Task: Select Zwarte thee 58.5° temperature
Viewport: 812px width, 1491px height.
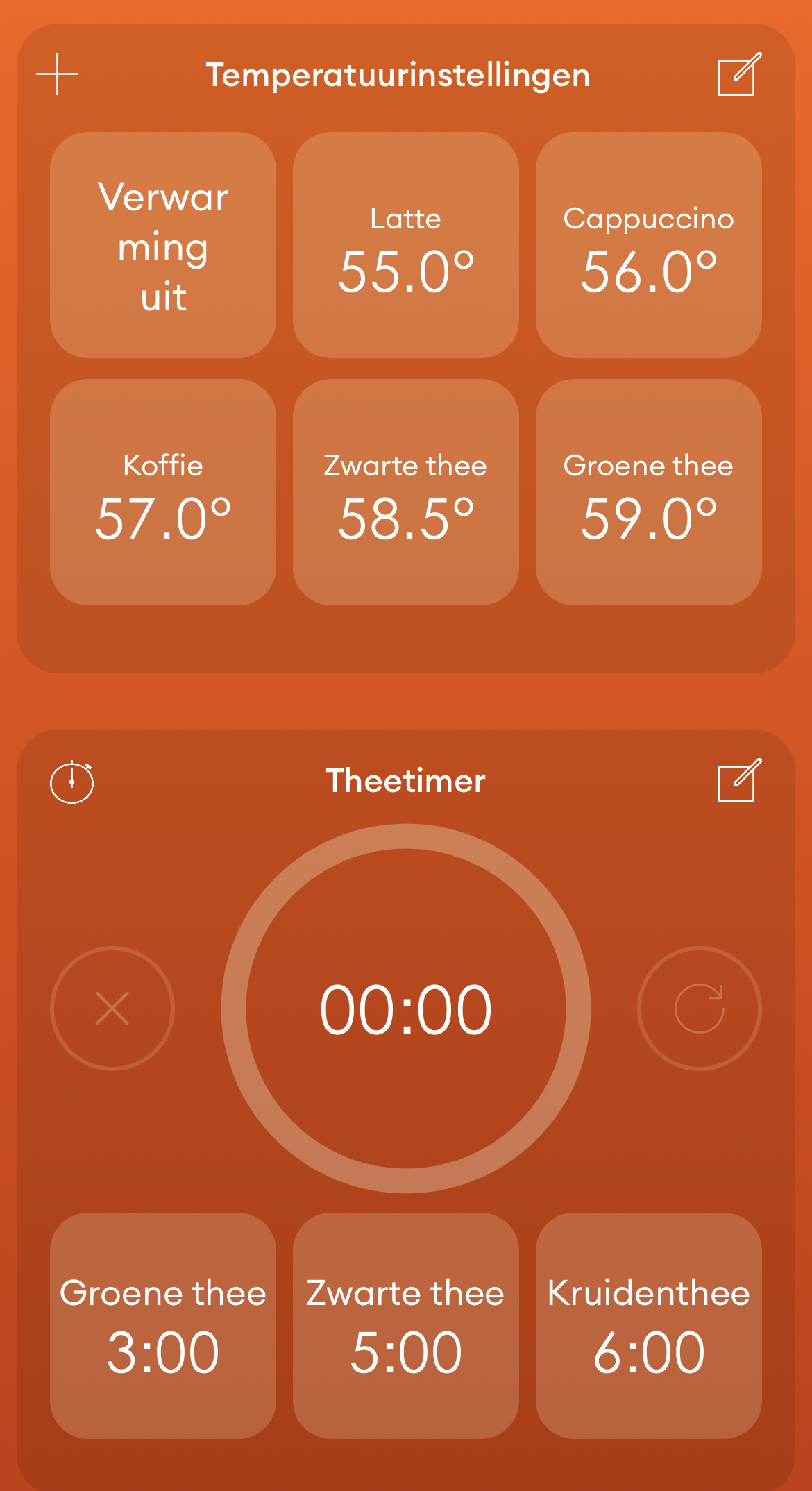Action: click(x=406, y=492)
